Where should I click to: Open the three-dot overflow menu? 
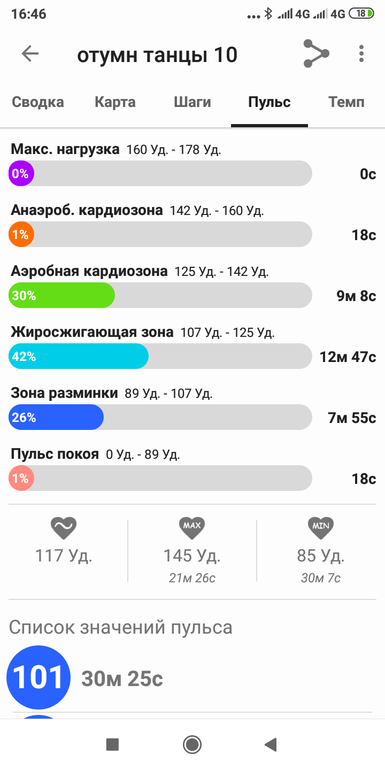click(361, 54)
